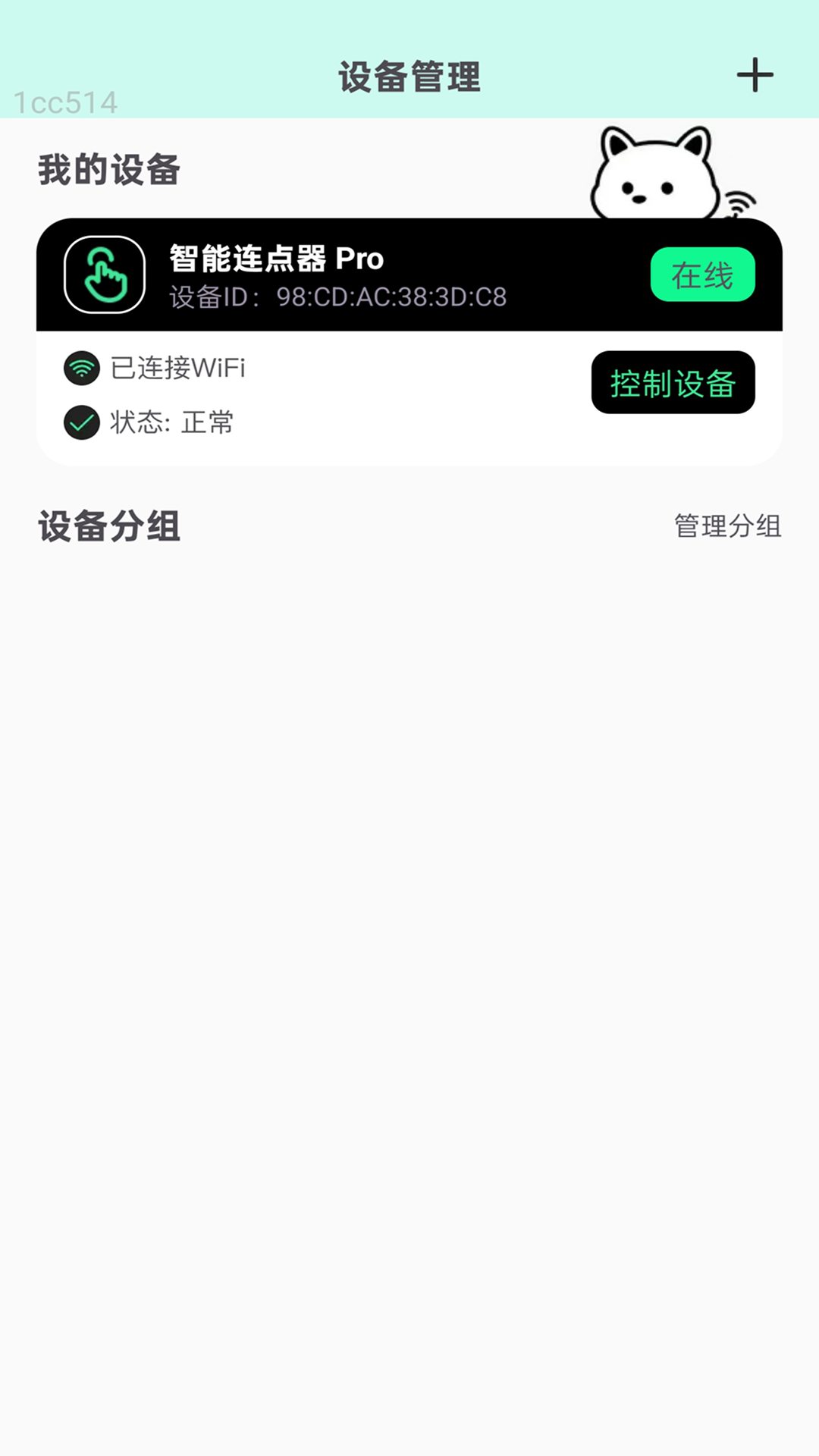Select the device icon inside the black card
Screen dimensions: 819x1456
click(x=104, y=275)
